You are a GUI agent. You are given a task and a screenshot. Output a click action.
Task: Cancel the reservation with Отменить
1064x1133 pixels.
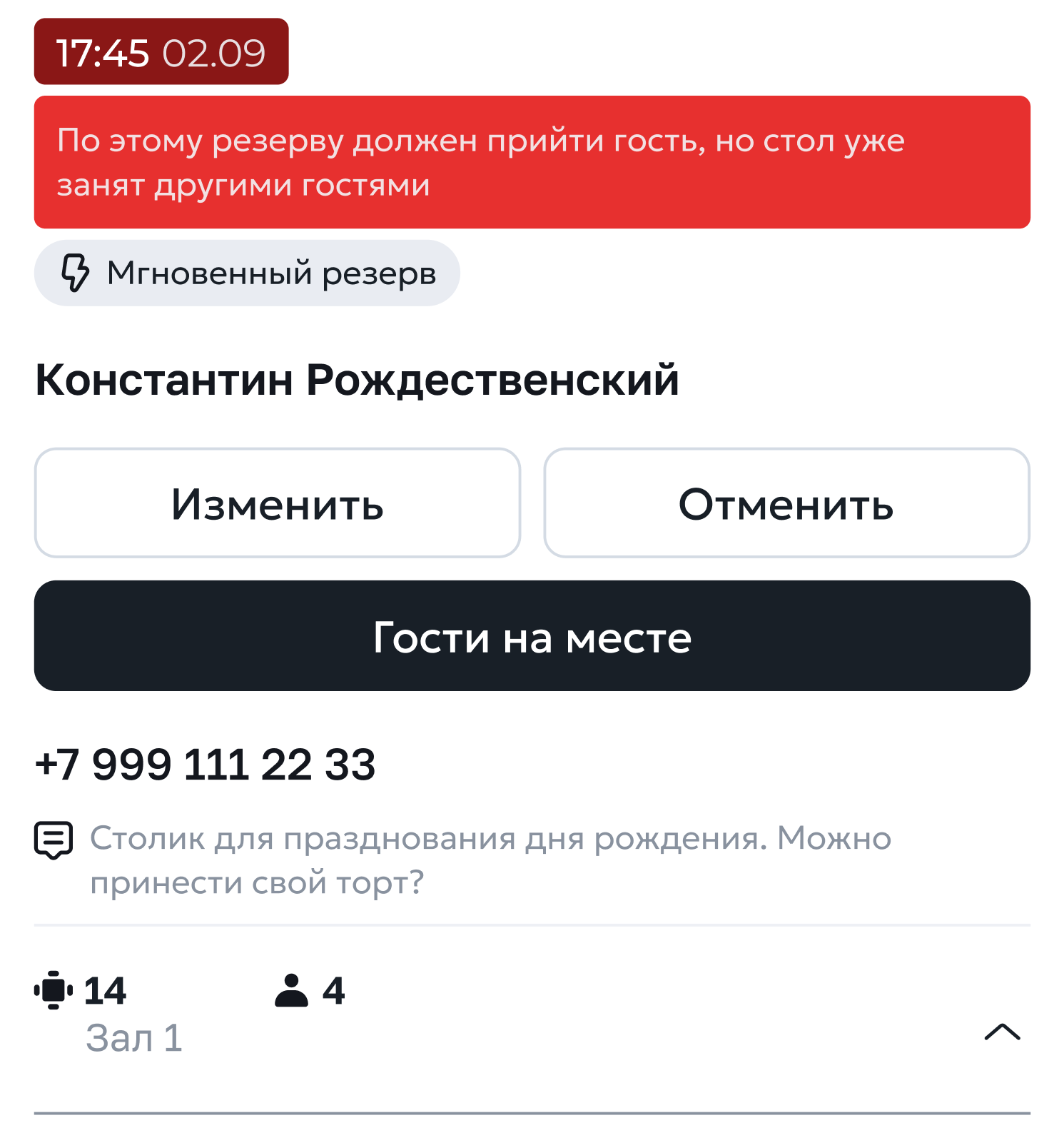[x=786, y=503]
